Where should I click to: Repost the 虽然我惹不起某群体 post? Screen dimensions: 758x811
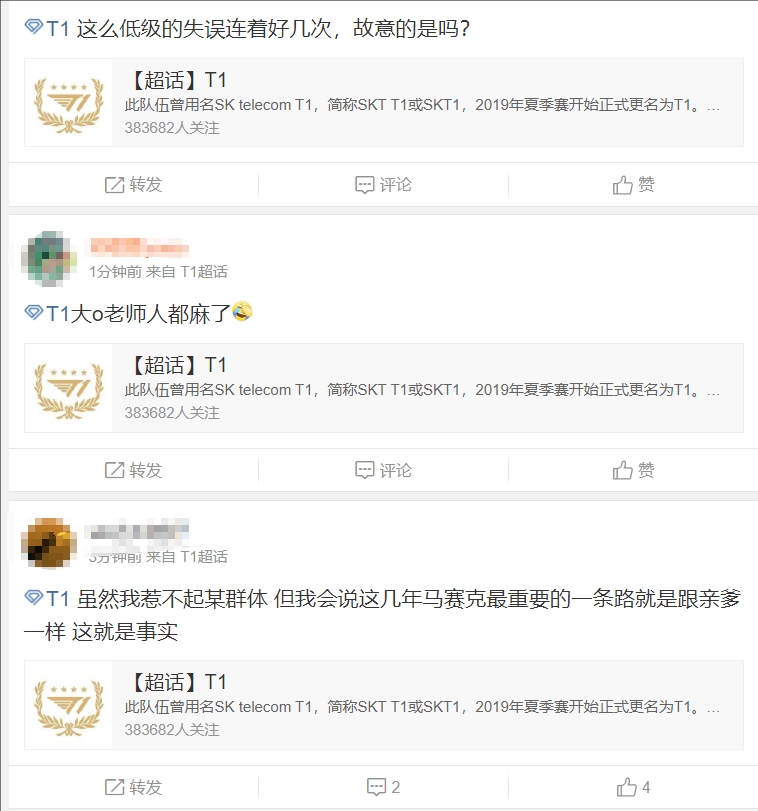(x=133, y=787)
